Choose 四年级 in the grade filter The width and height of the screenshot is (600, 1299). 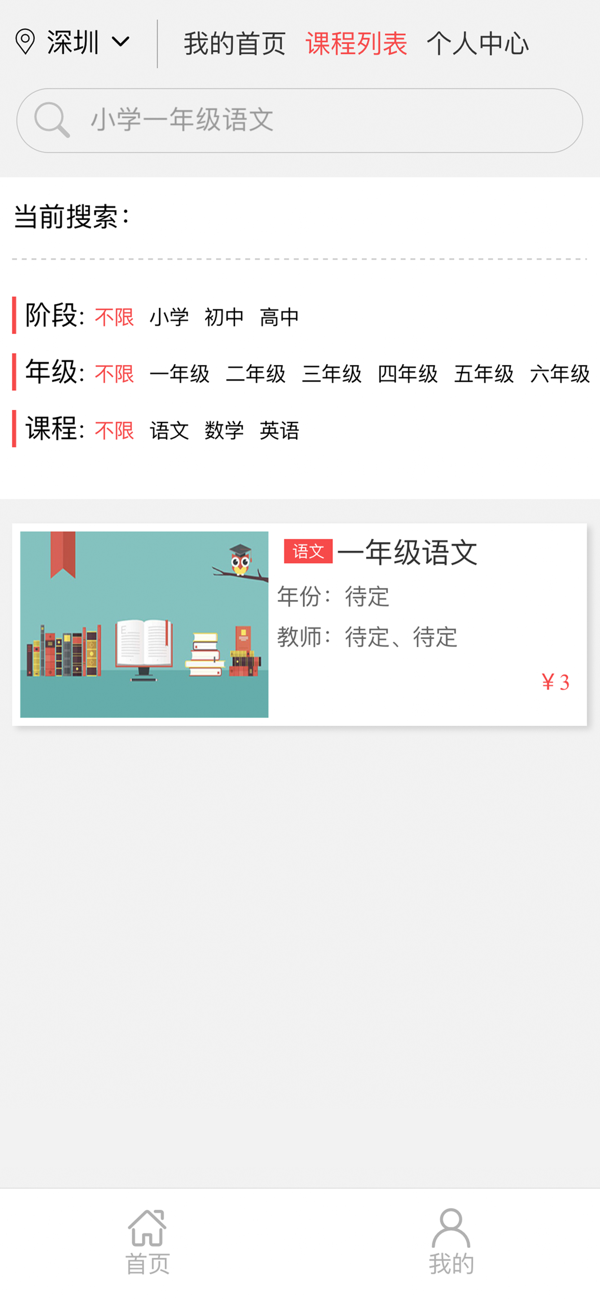(x=407, y=374)
